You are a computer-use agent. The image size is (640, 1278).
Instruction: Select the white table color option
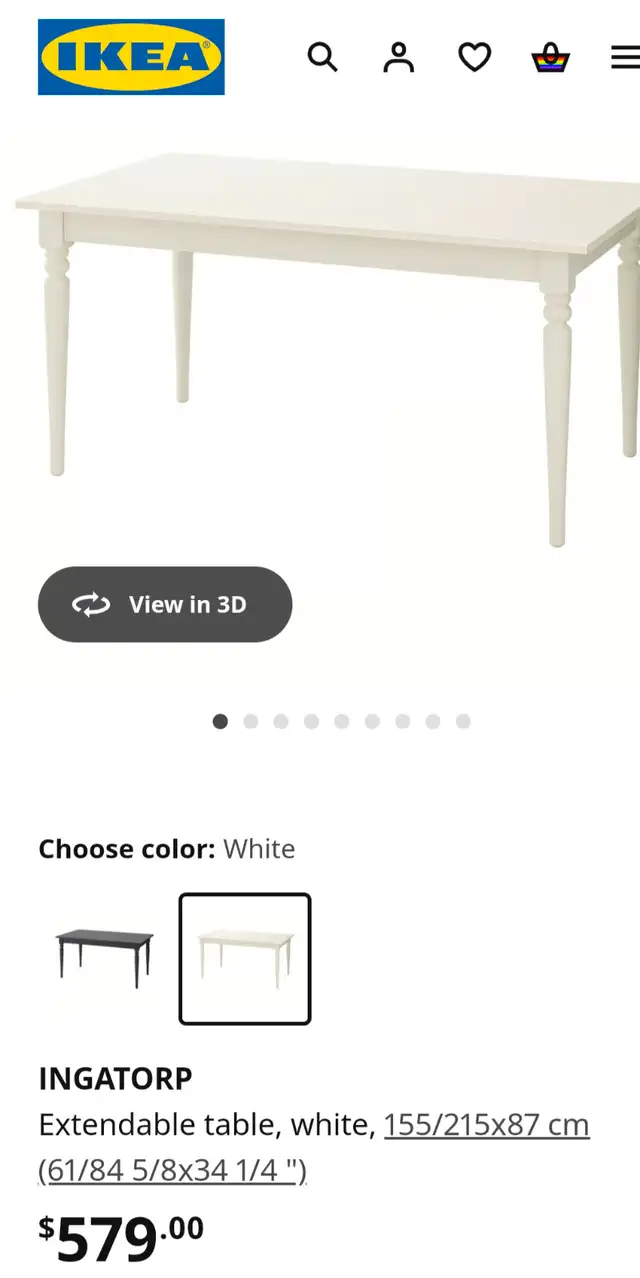pos(245,959)
